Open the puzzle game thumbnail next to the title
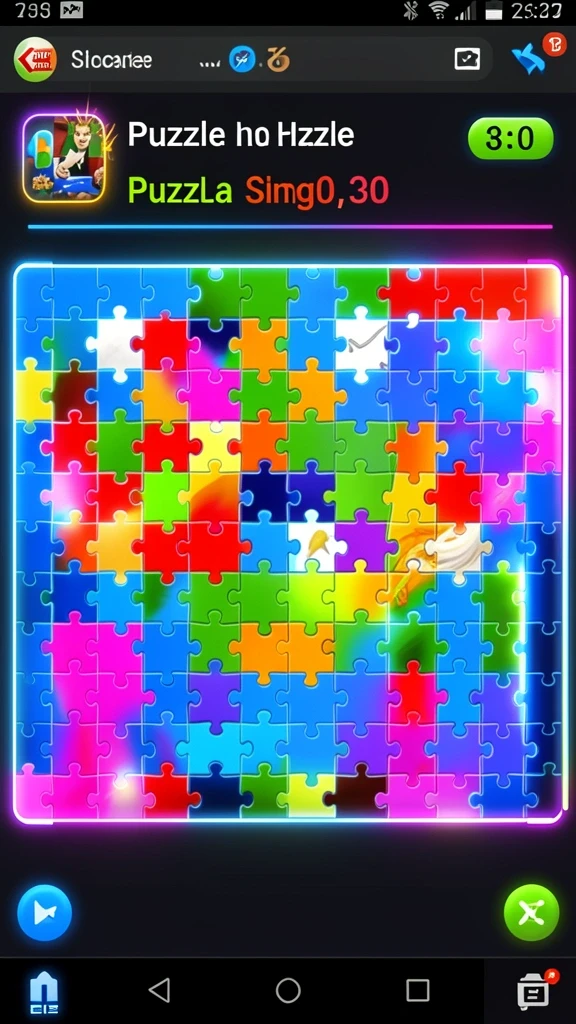 point(64,158)
